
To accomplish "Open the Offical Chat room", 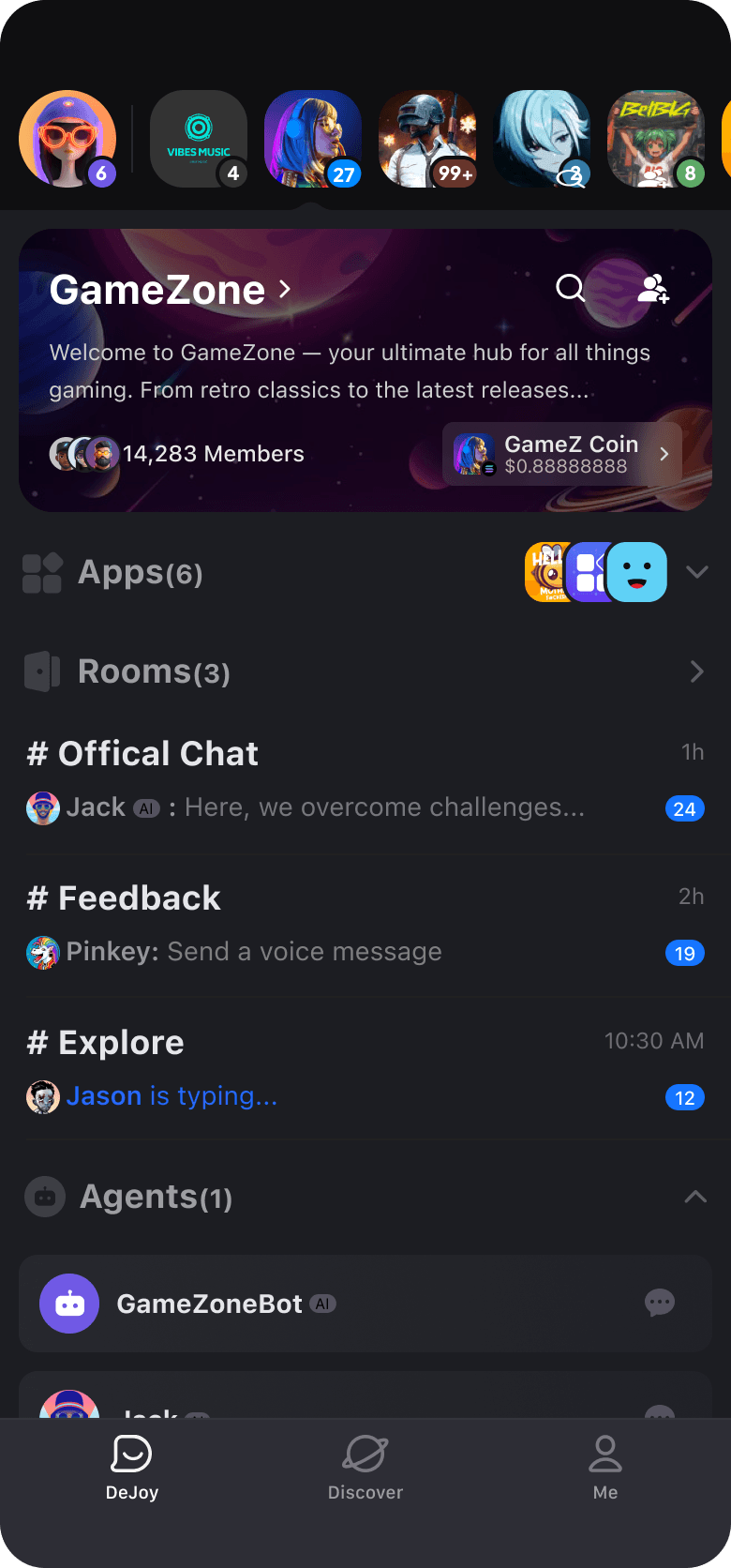I will point(365,780).
